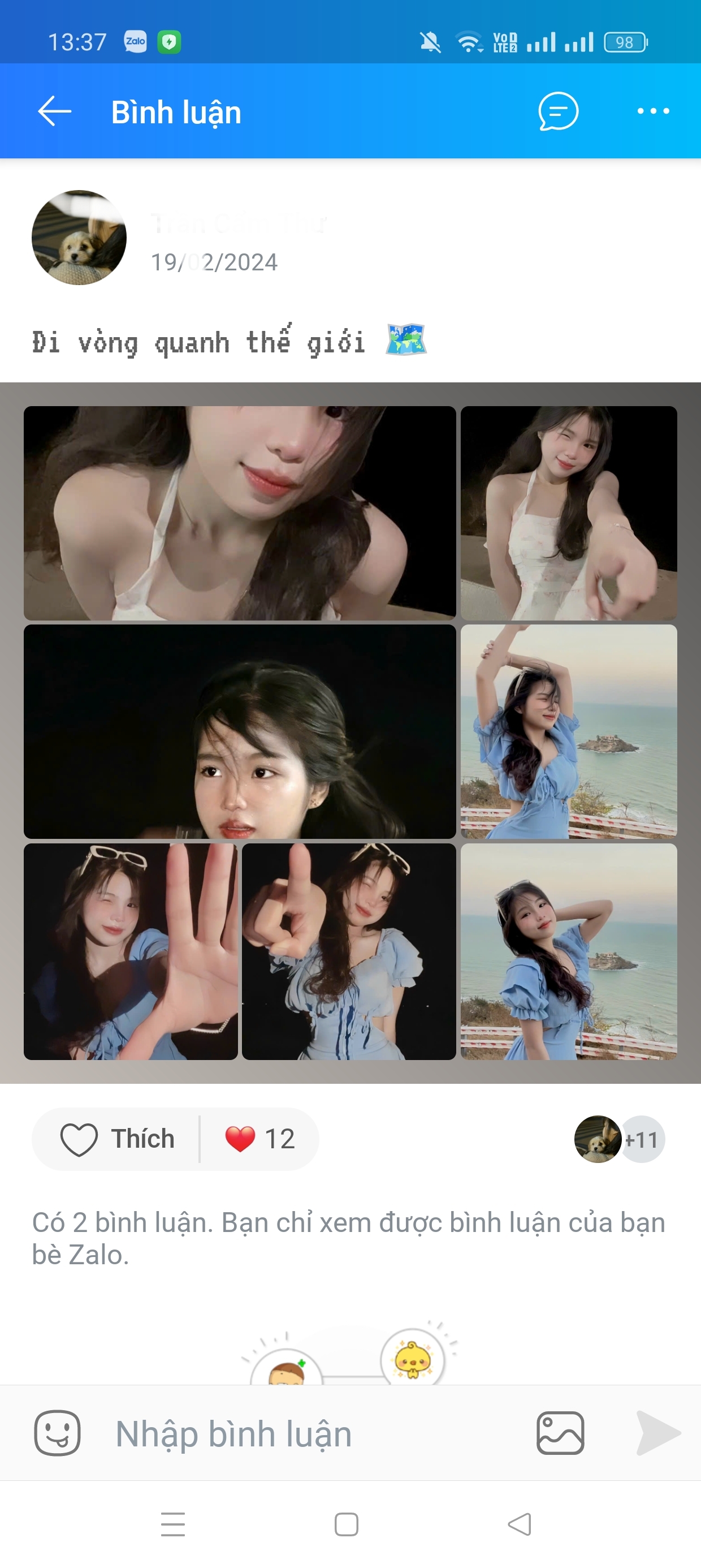This screenshot has height=1568, width=701.
Task: Open the open-palm hand gesture photo
Action: [131, 951]
